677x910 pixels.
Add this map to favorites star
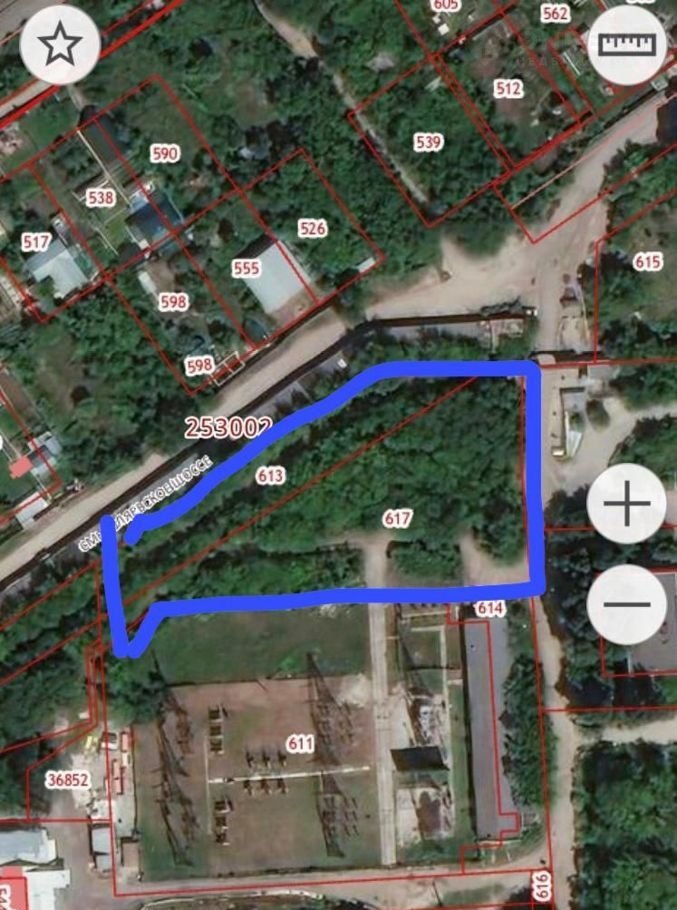[x=59, y=43]
